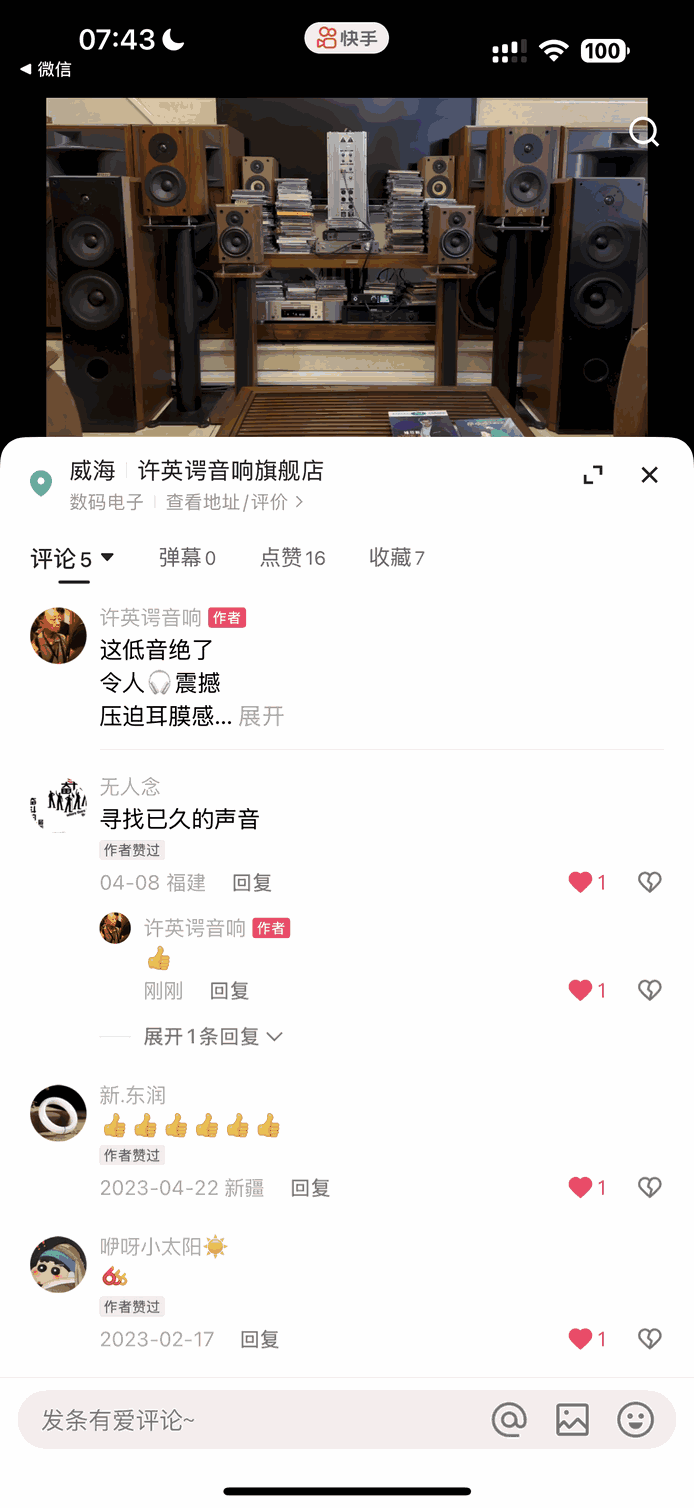This screenshot has height=1508, width=694.
Task: Attach a picture to the comment
Action: [x=572, y=1420]
